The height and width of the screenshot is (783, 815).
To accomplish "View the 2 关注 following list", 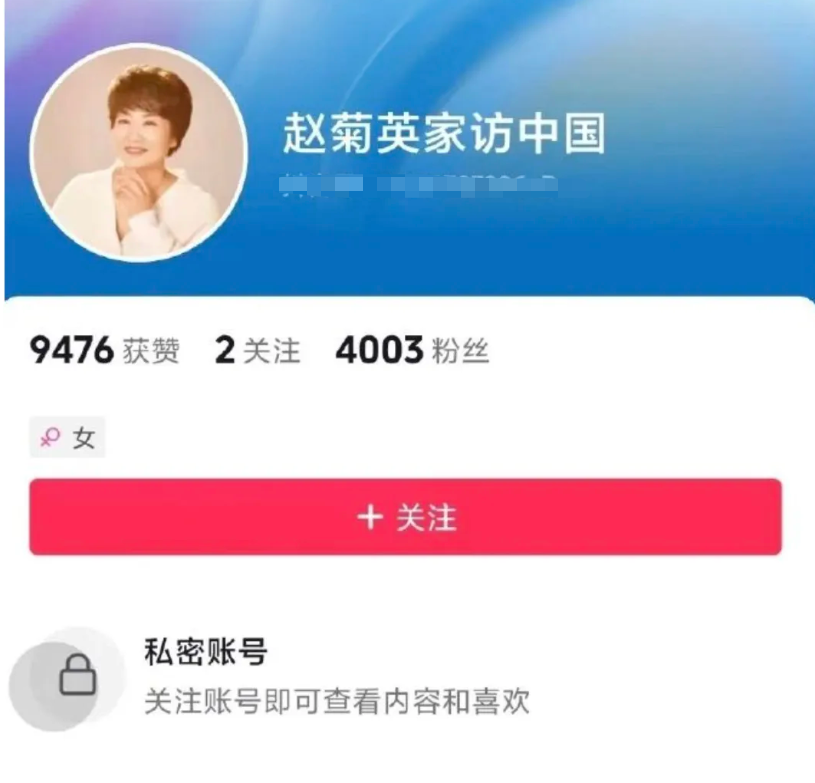I will [257, 351].
